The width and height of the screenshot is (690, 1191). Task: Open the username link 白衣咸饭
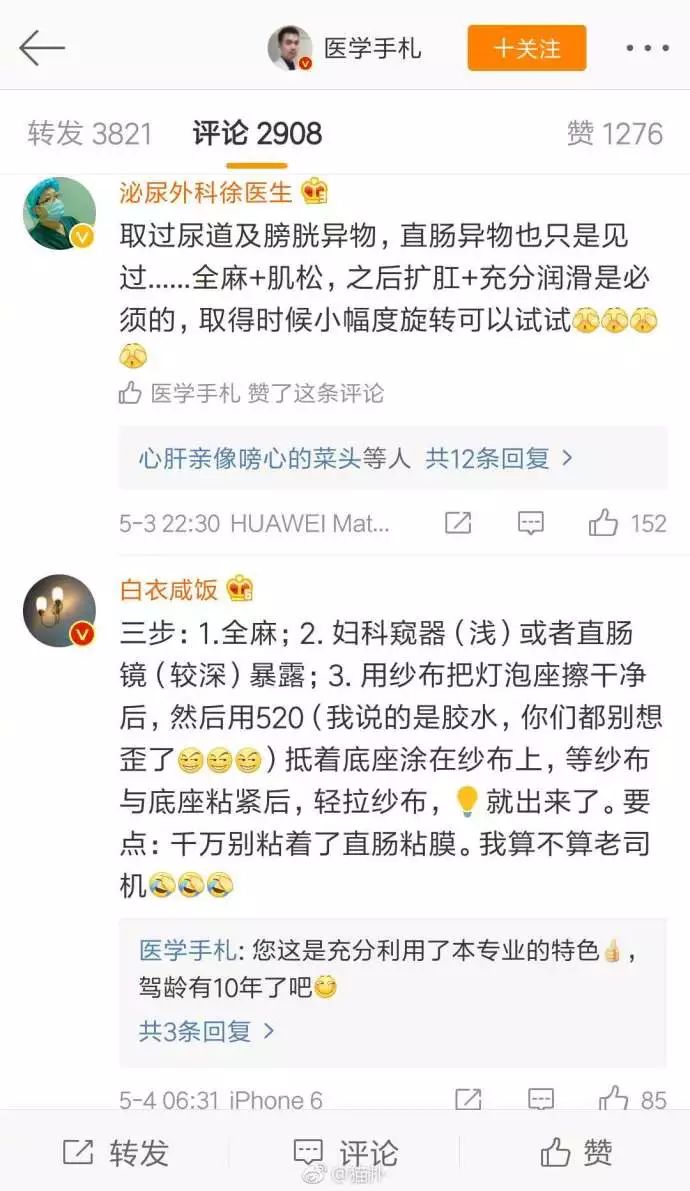click(x=169, y=589)
